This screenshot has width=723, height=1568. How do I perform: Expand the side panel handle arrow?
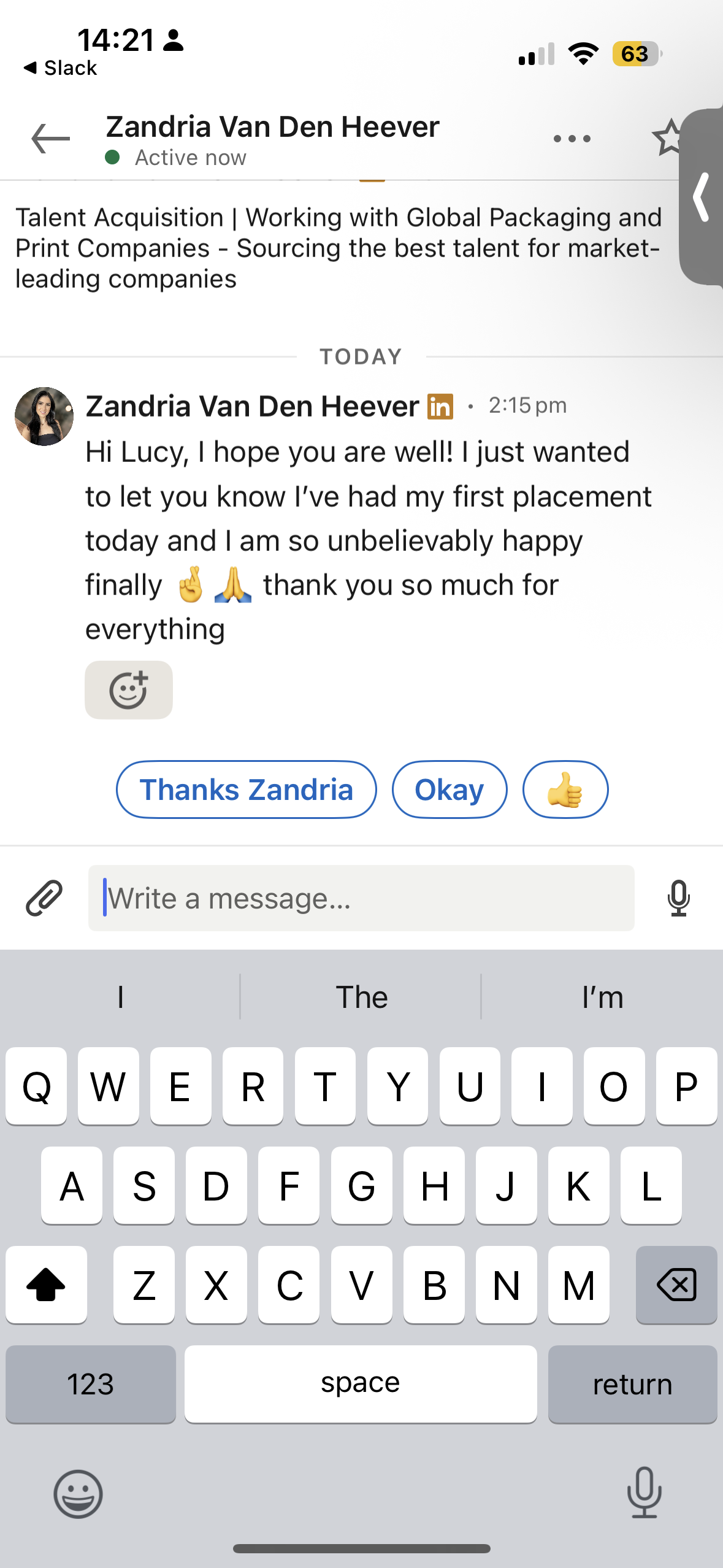click(x=702, y=197)
